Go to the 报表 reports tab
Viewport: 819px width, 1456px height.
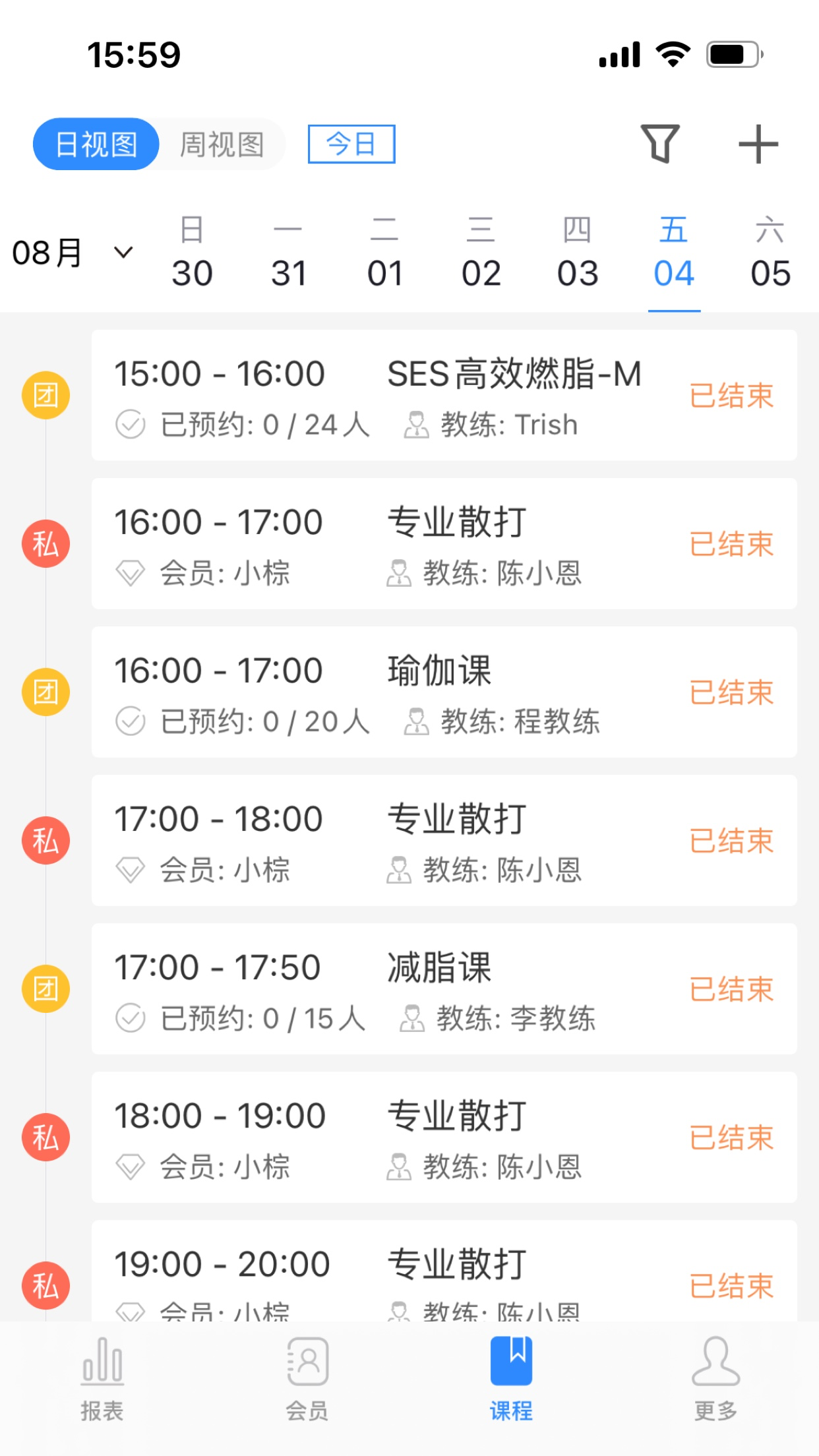click(x=102, y=1378)
